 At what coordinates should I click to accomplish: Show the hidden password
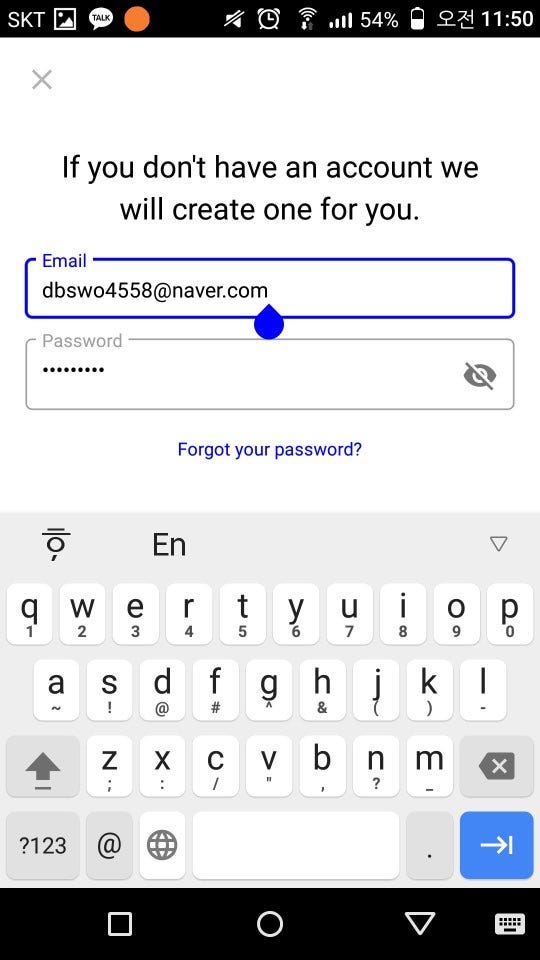pyautogui.click(x=479, y=375)
